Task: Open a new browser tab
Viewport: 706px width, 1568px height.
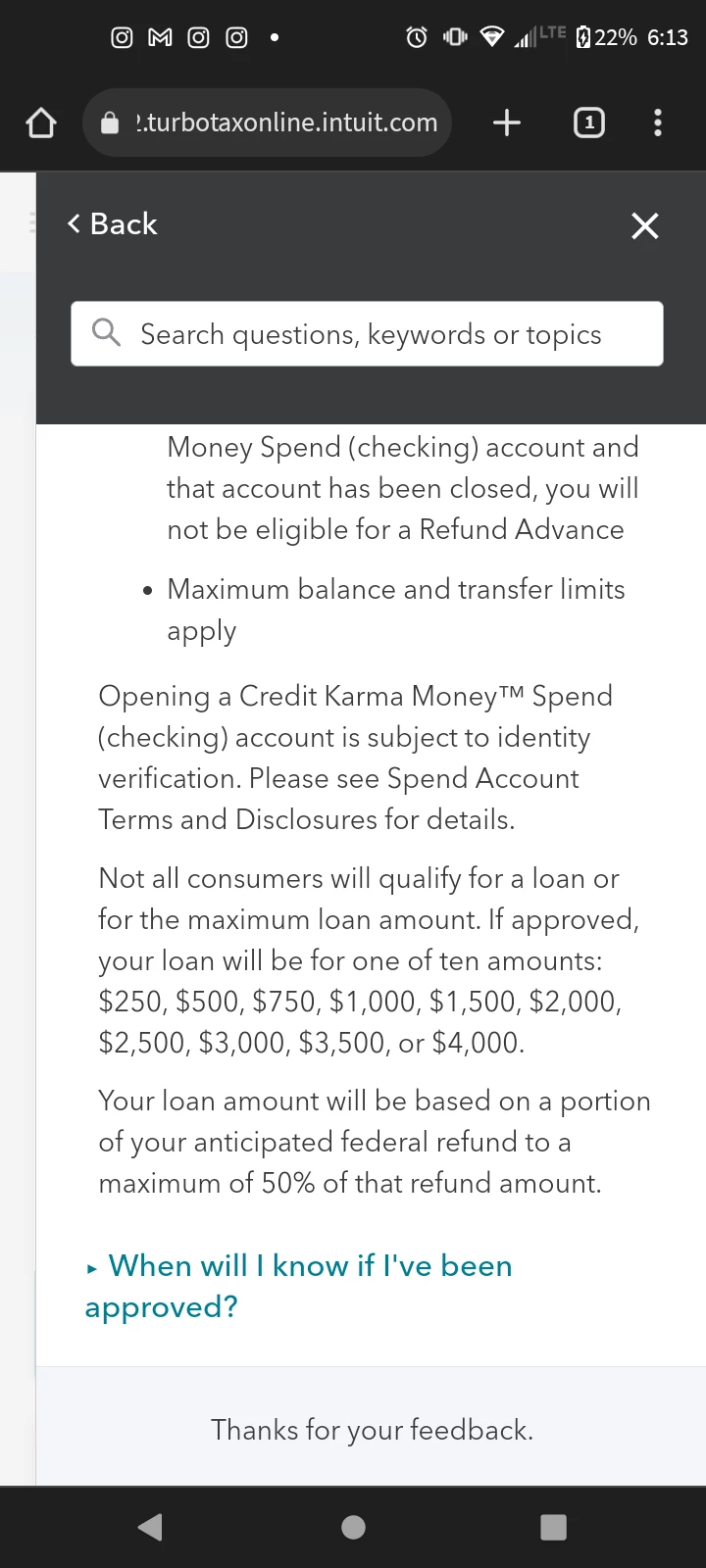Action: coord(506,123)
